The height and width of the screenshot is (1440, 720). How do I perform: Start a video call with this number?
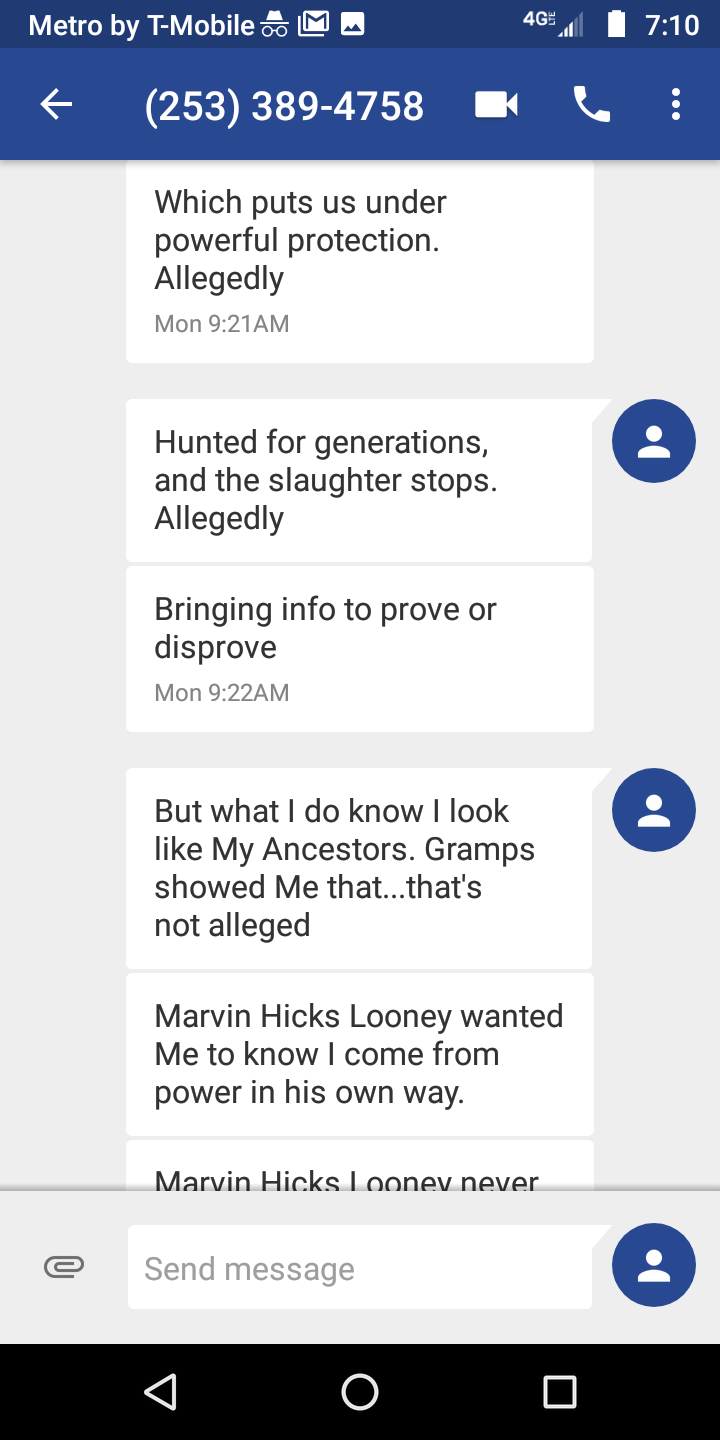496,105
